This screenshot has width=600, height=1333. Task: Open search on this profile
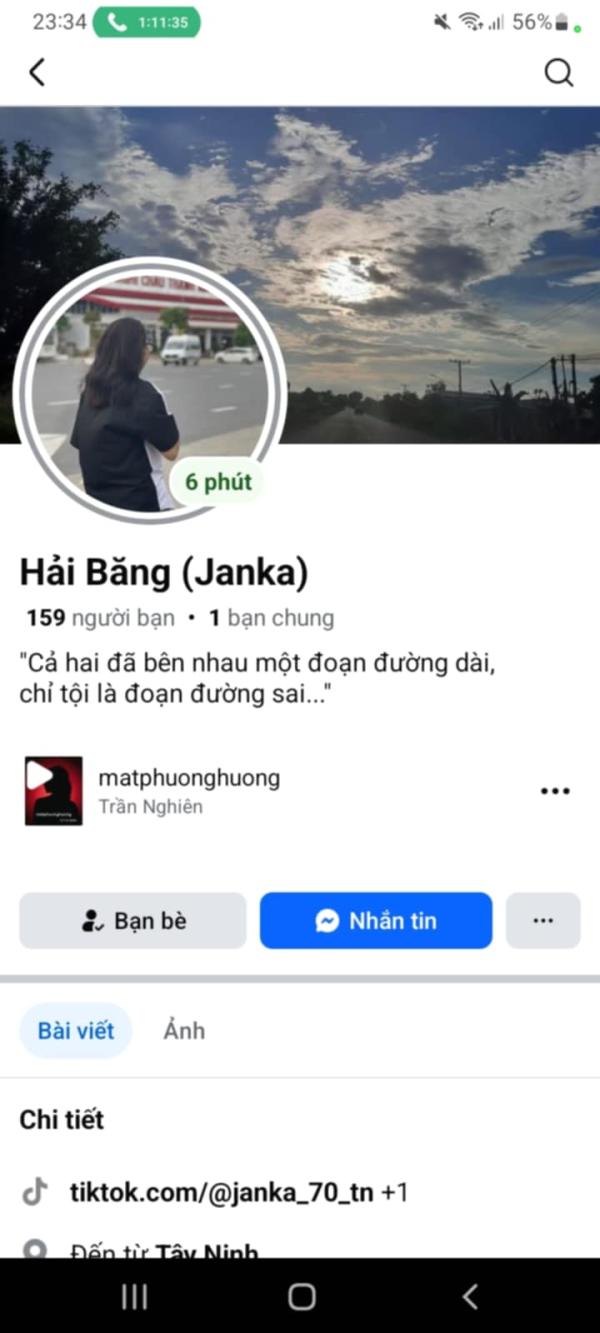click(558, 72)
